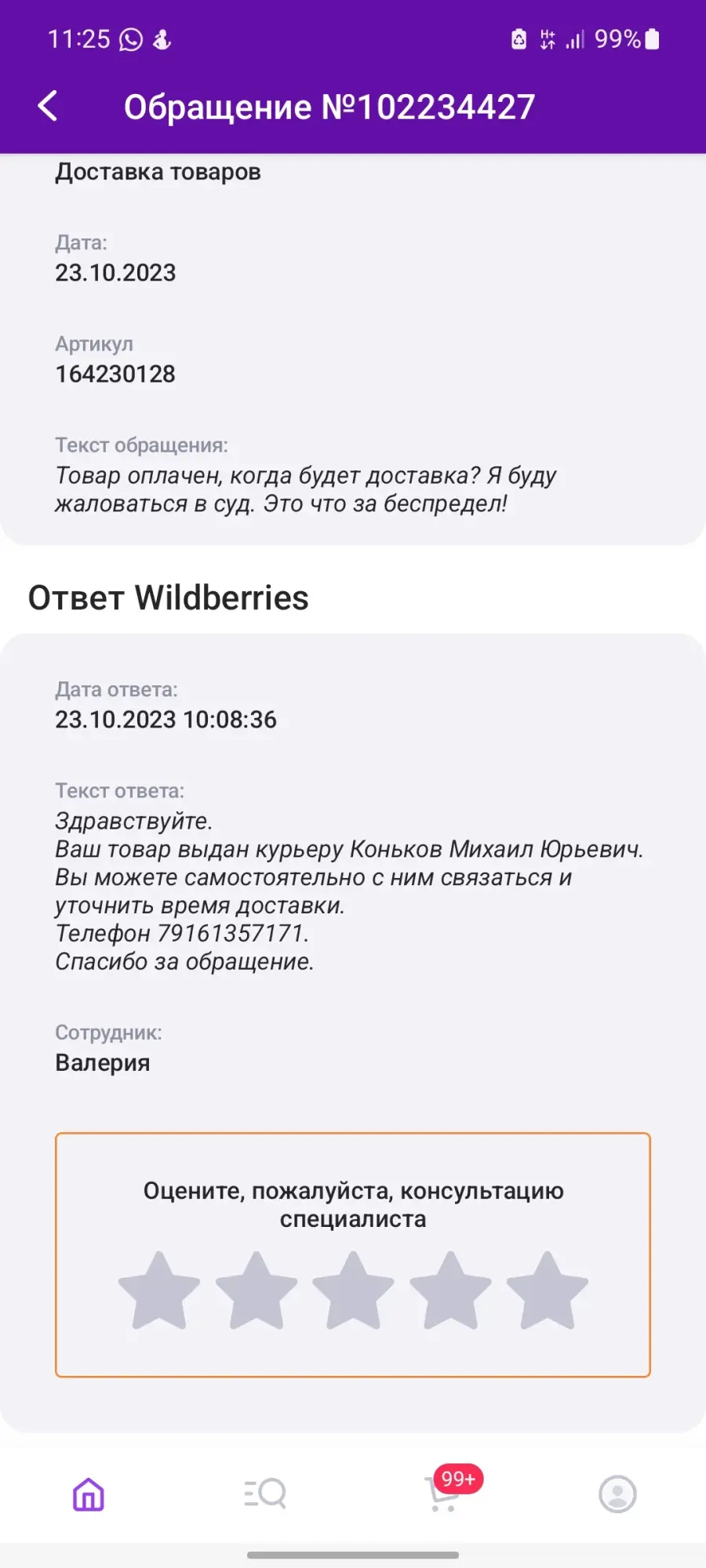Give the maximum five-star rating
Image resolution: width=706 pixels, height=1568 pixels.
click(547, 1290)
